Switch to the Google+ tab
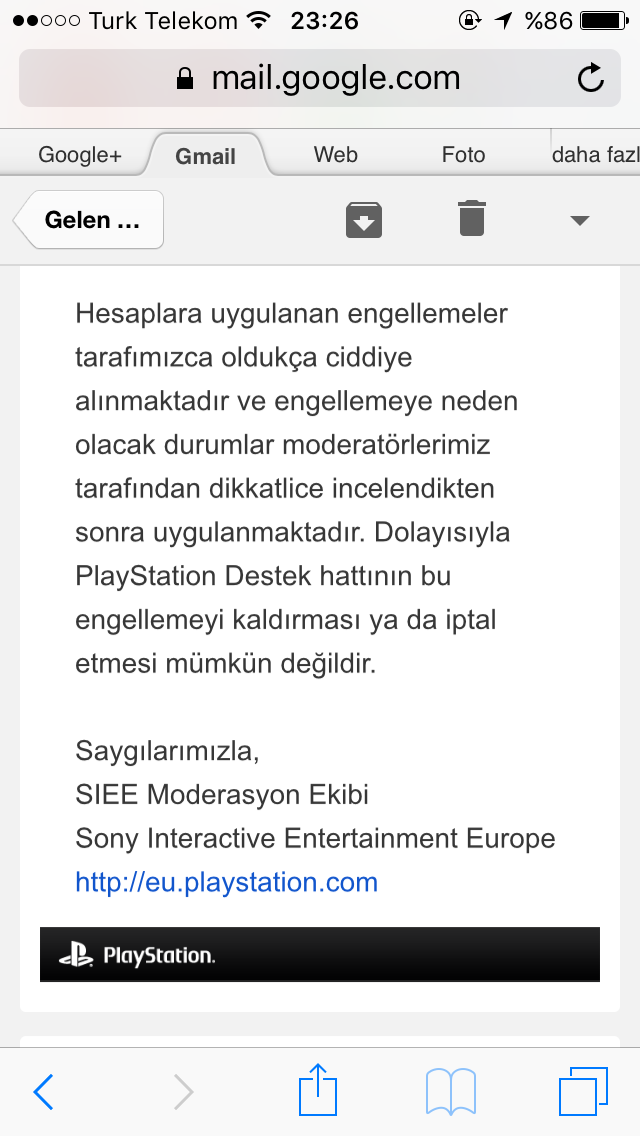 80,154
